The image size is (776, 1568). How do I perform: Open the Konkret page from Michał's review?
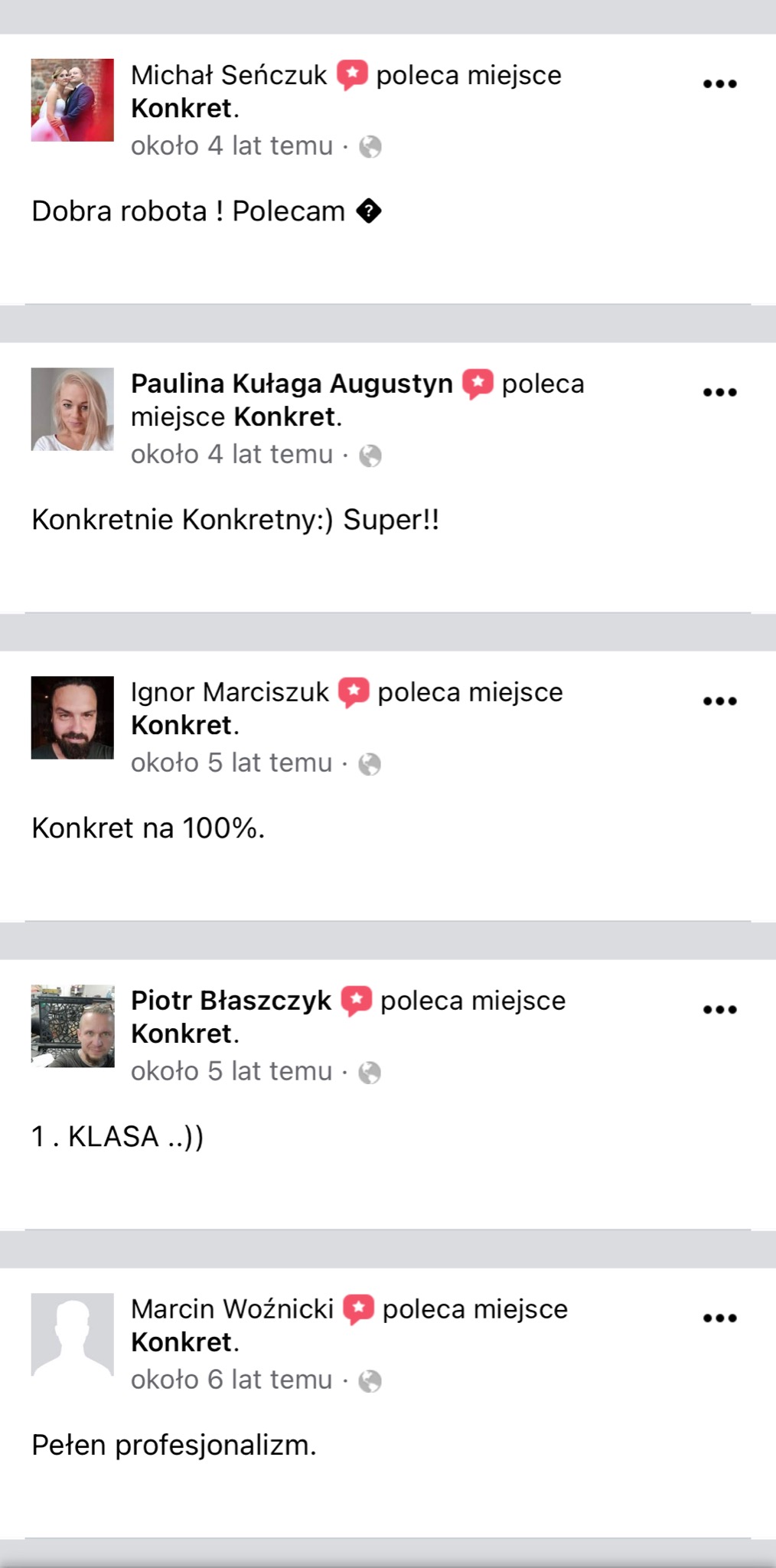coord(181,108)
